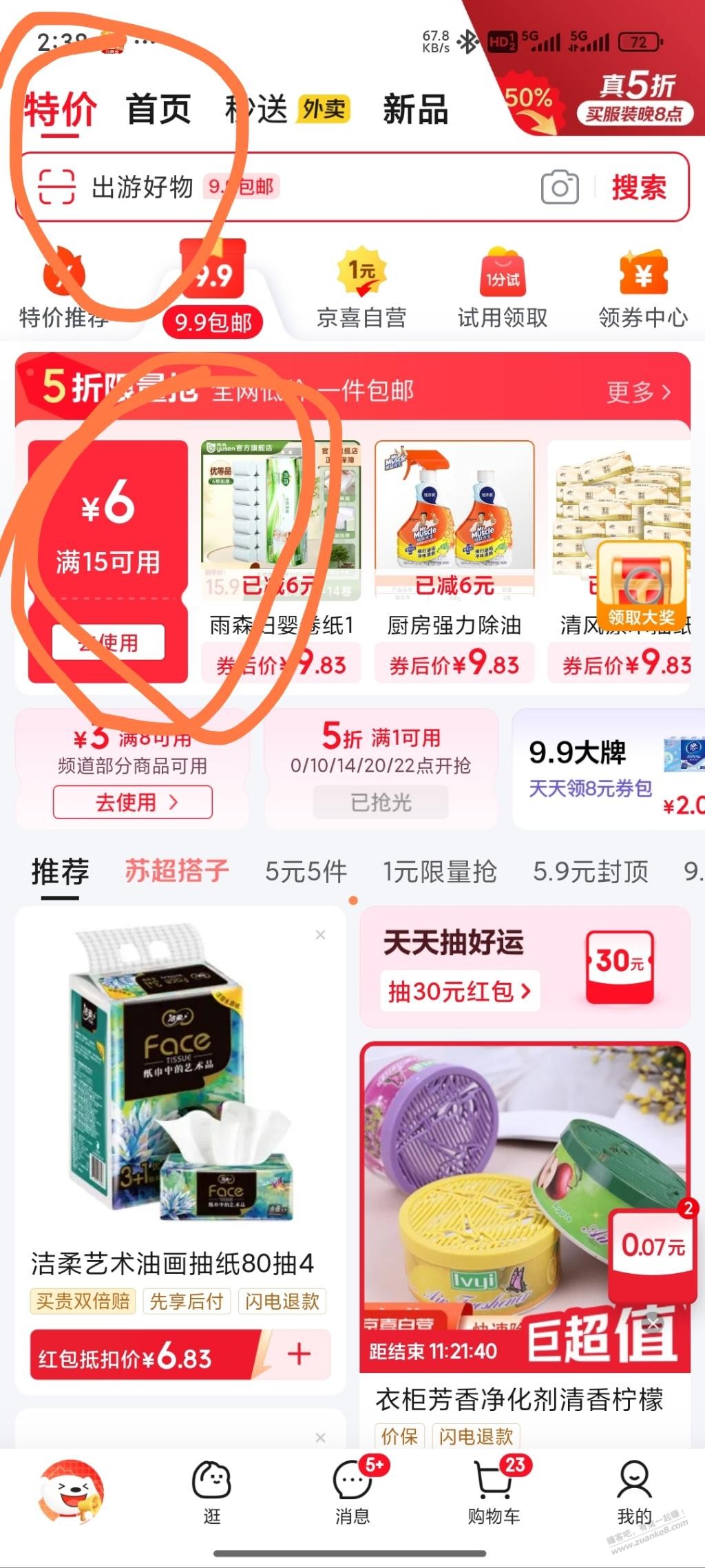View 更多 in the 5折 deals banner
This screenshot has width=705, height=1568.
pyautogui.click(x=638, y=392)
